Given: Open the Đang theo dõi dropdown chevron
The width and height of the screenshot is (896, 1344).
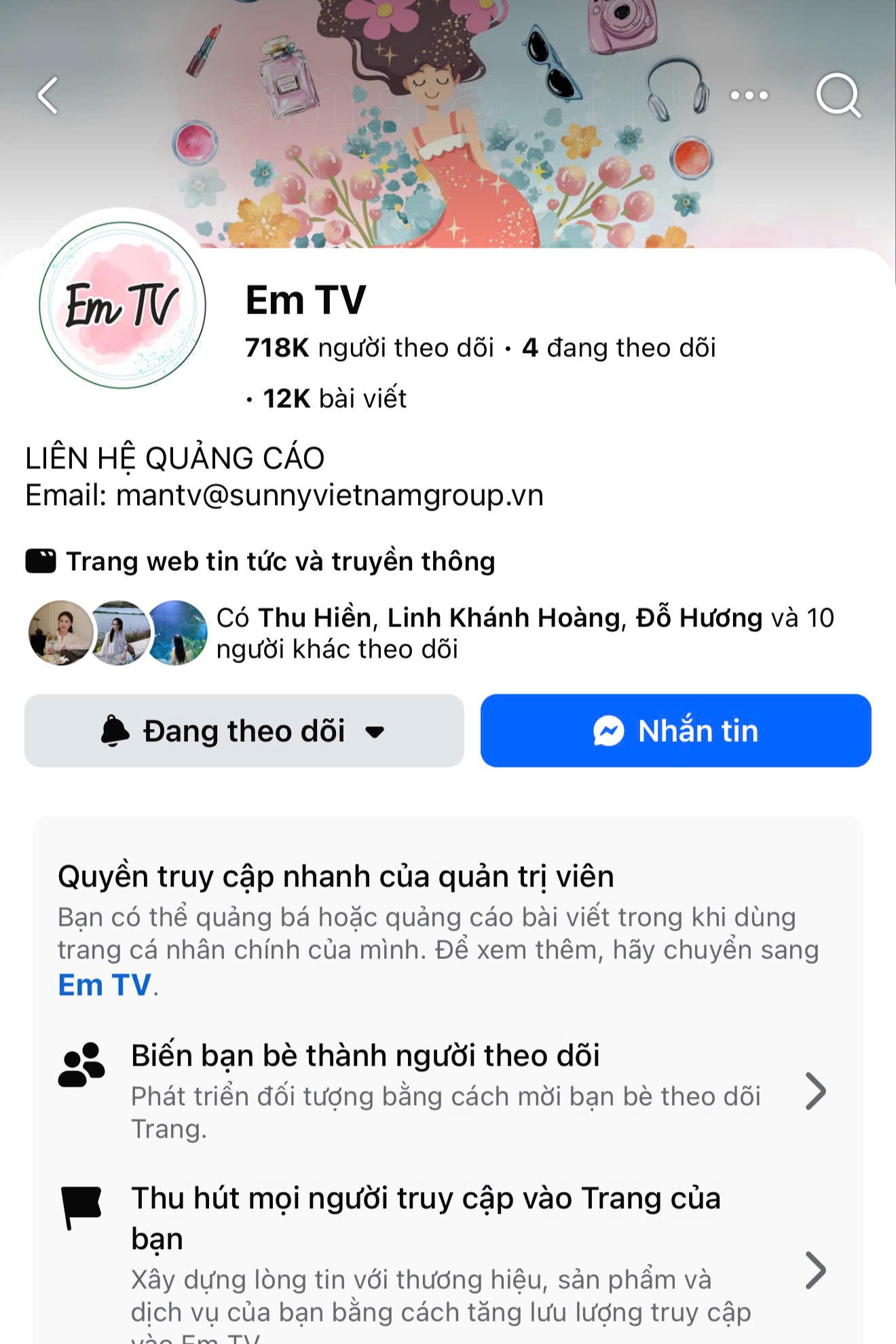Looking at the screenshot, I should 375,733.
